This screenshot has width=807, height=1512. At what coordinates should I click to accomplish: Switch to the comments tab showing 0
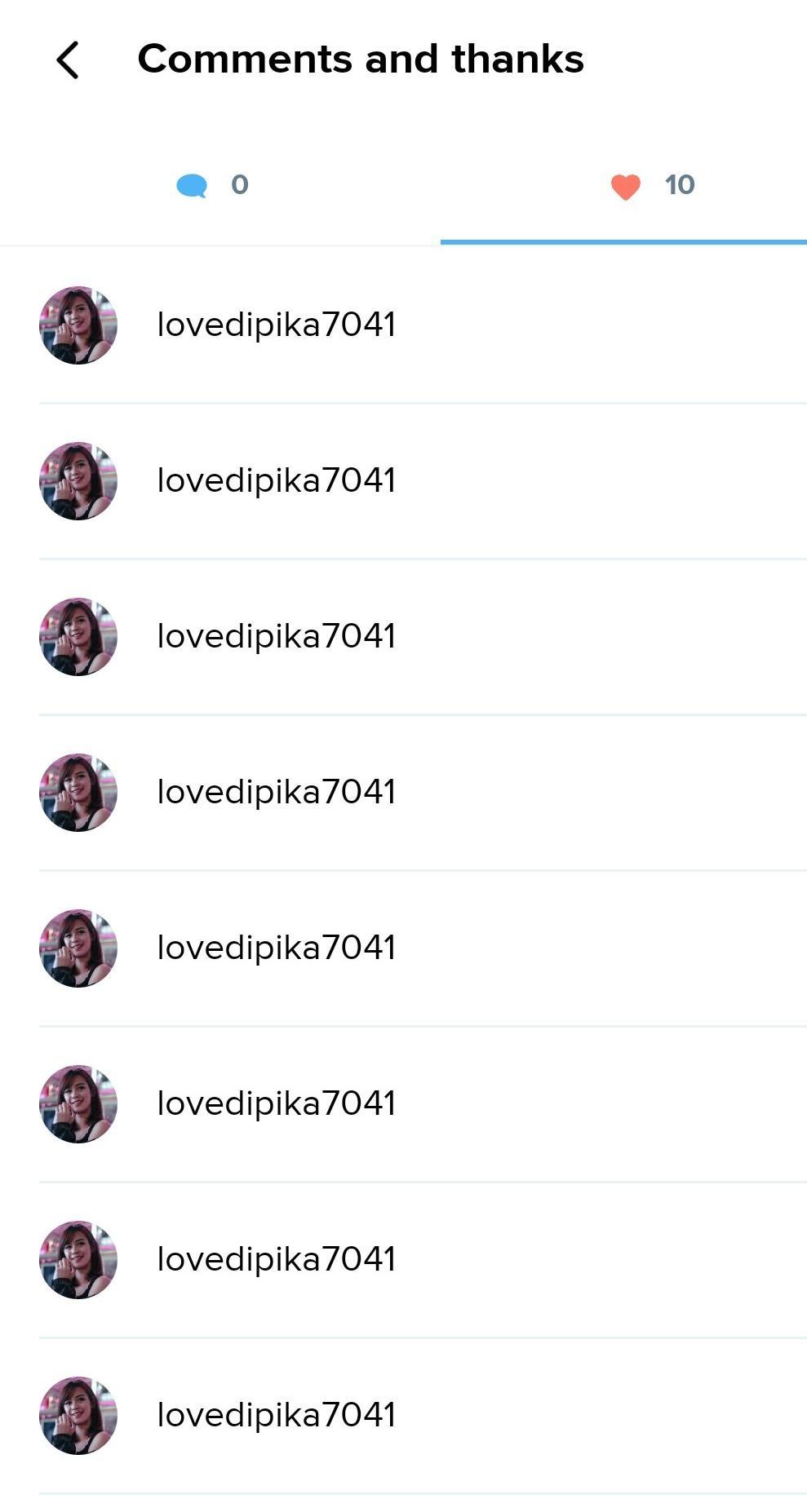[214, 185]
